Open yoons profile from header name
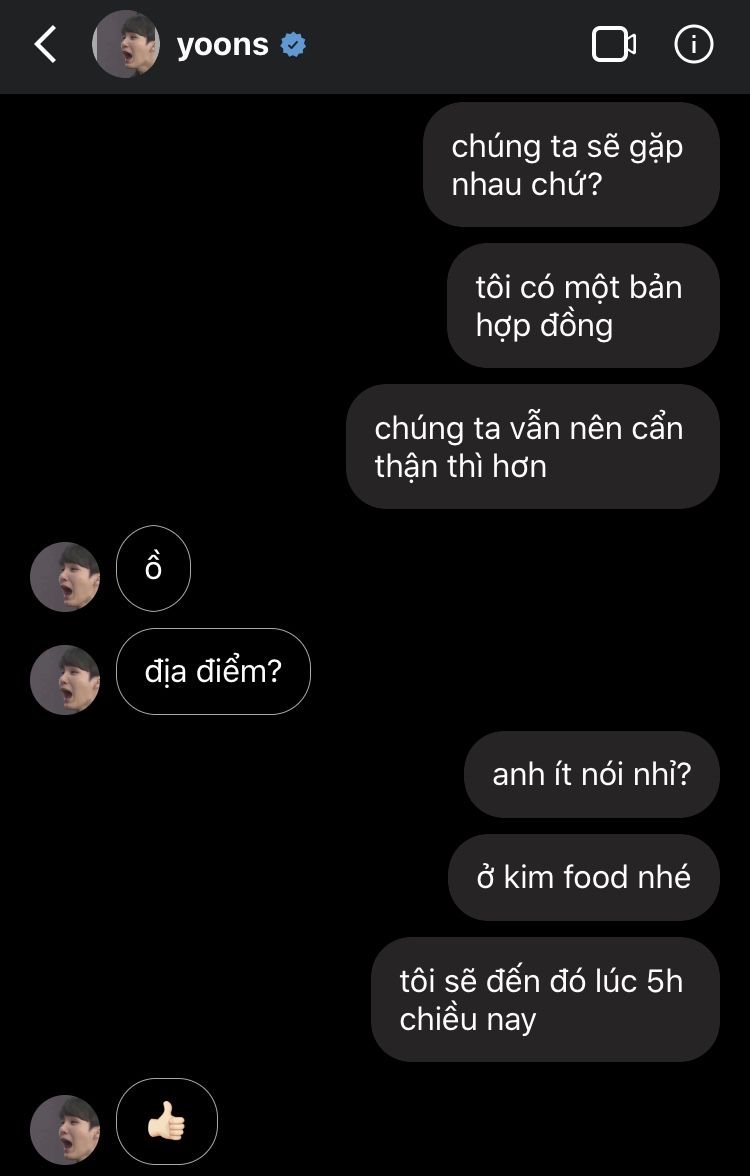The image size is (750, 1176). 222,45
